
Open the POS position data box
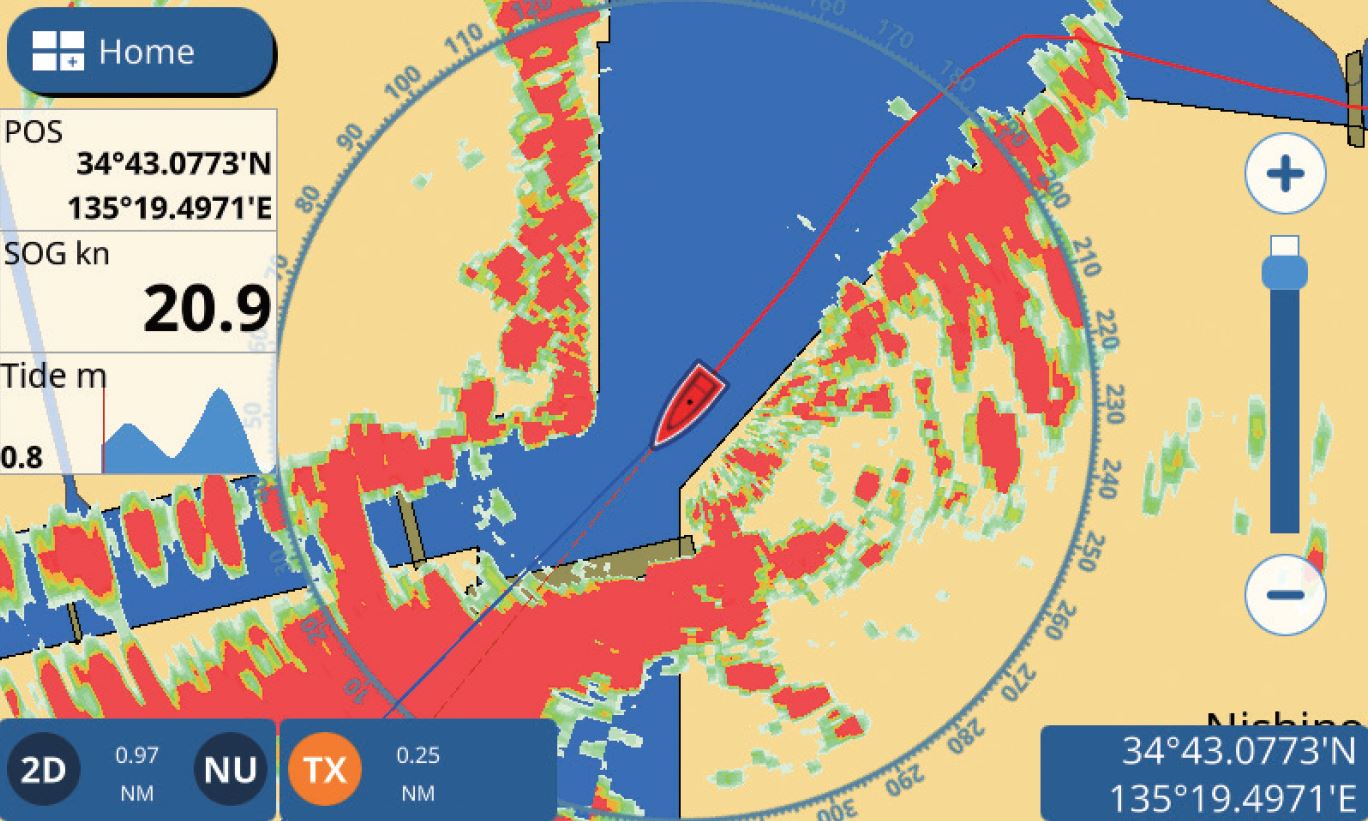(138, 170)
